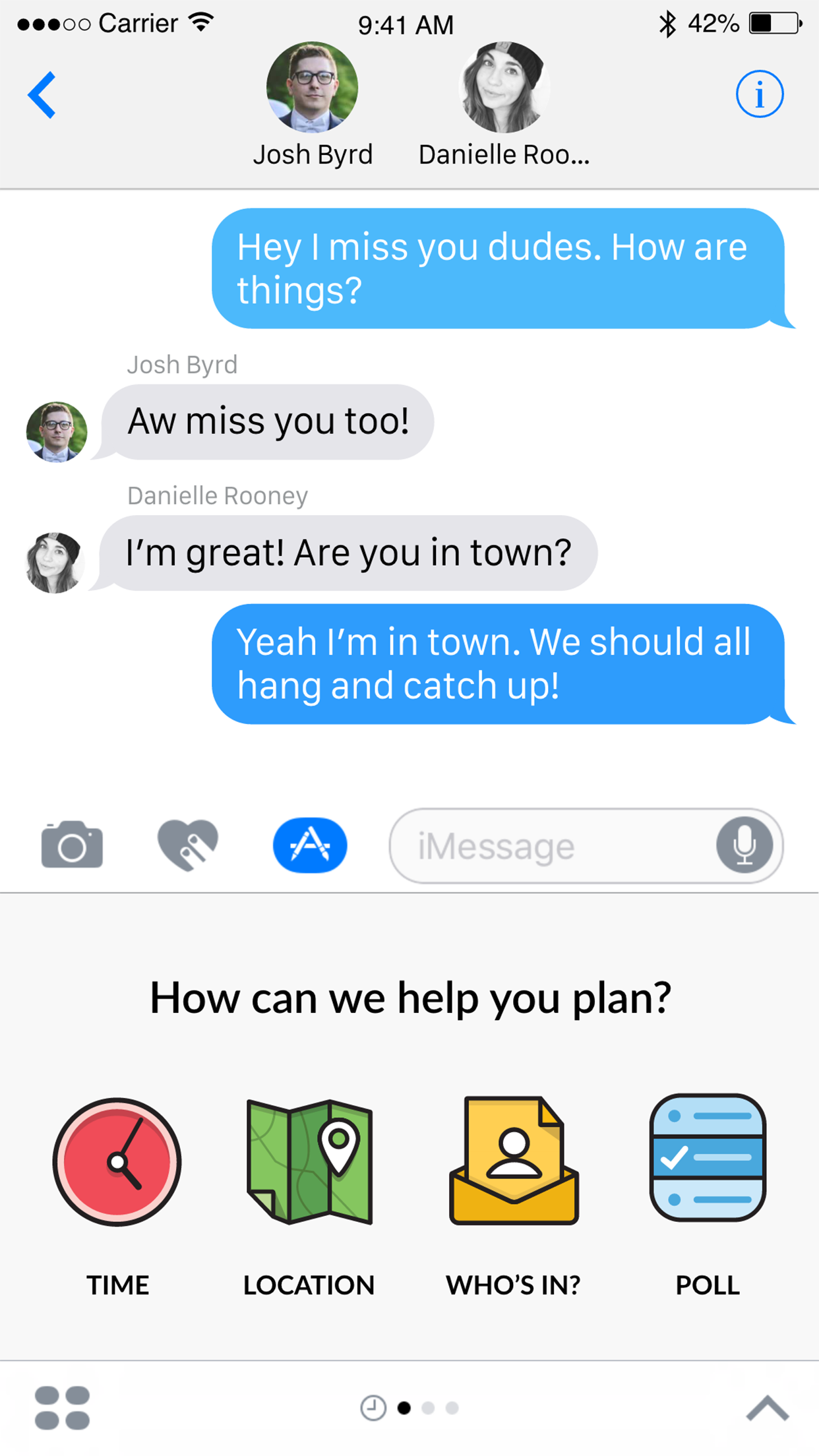Open the camera to attach a photo
The height and width of the screenshot is (1456, 819).
pyautogui.click(x=72, y=845)
